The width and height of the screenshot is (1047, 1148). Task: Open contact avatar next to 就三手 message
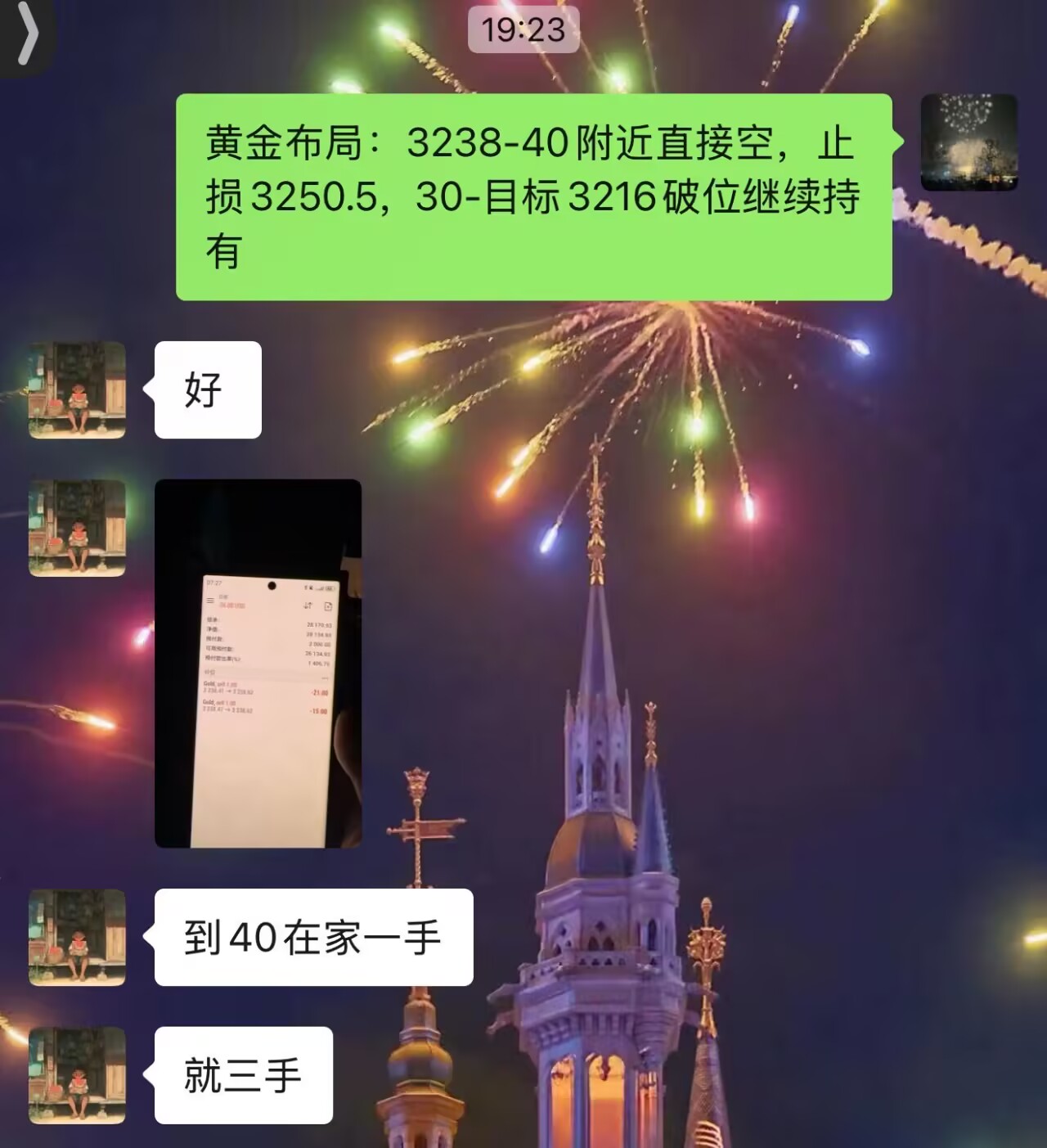click(x=77, y=1074)
